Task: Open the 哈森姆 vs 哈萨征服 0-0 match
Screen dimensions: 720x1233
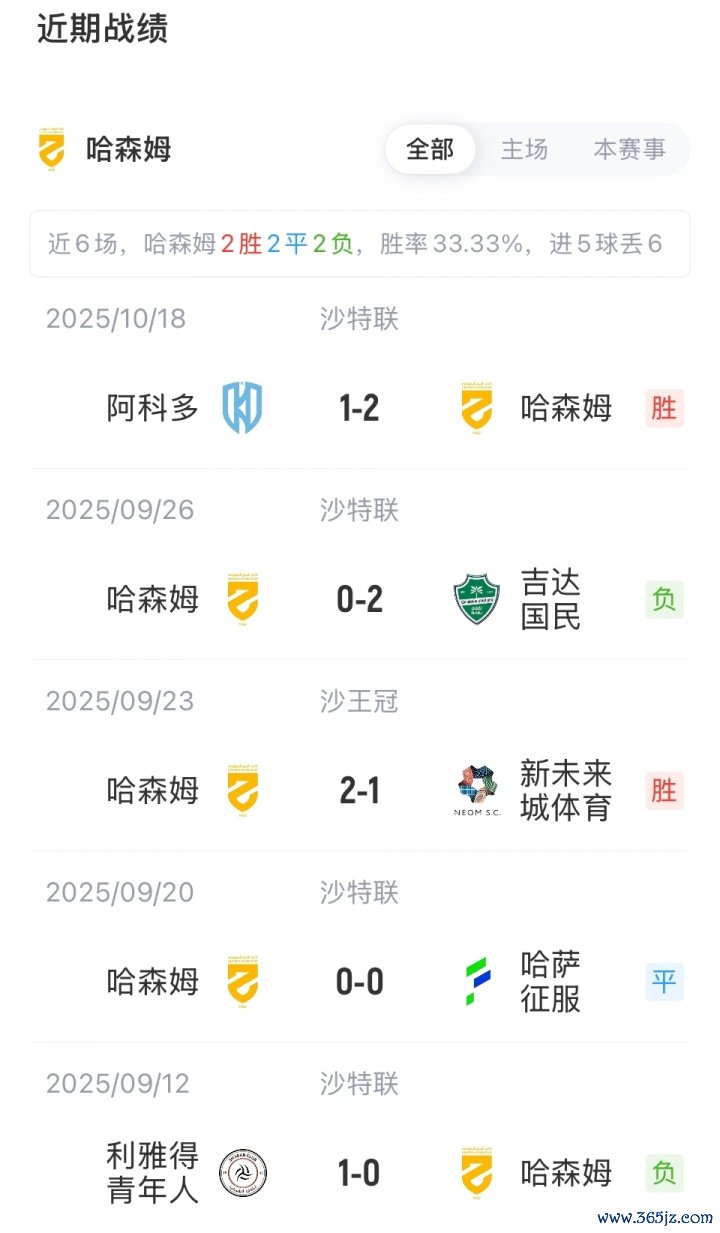Action: [x=359, y=981]
